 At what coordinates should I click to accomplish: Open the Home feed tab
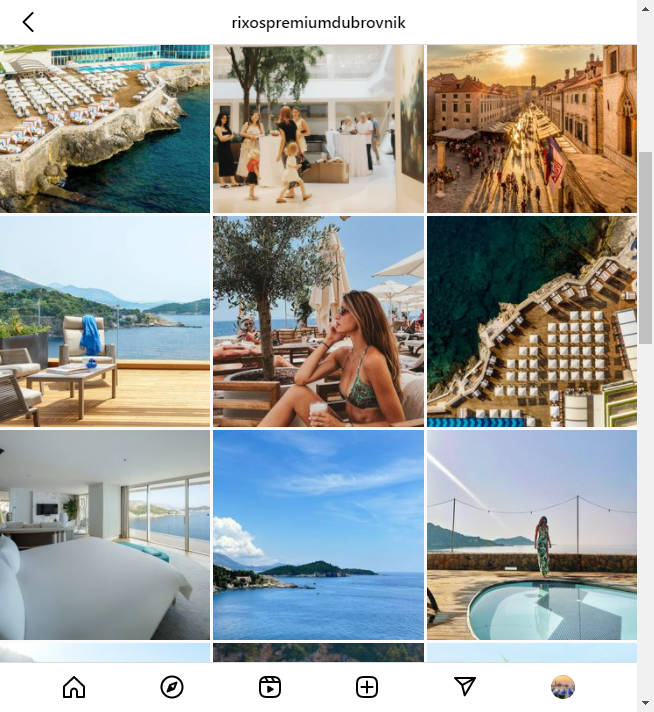pyautogui.click(x=74, y=687)
